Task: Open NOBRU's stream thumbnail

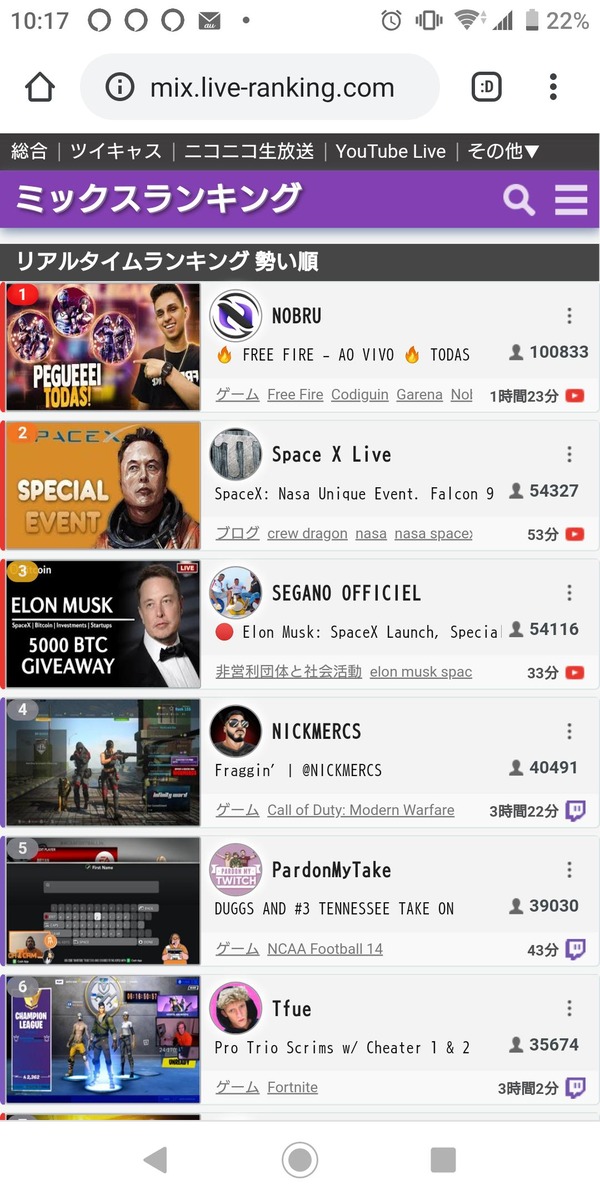Action: point(103,347)
